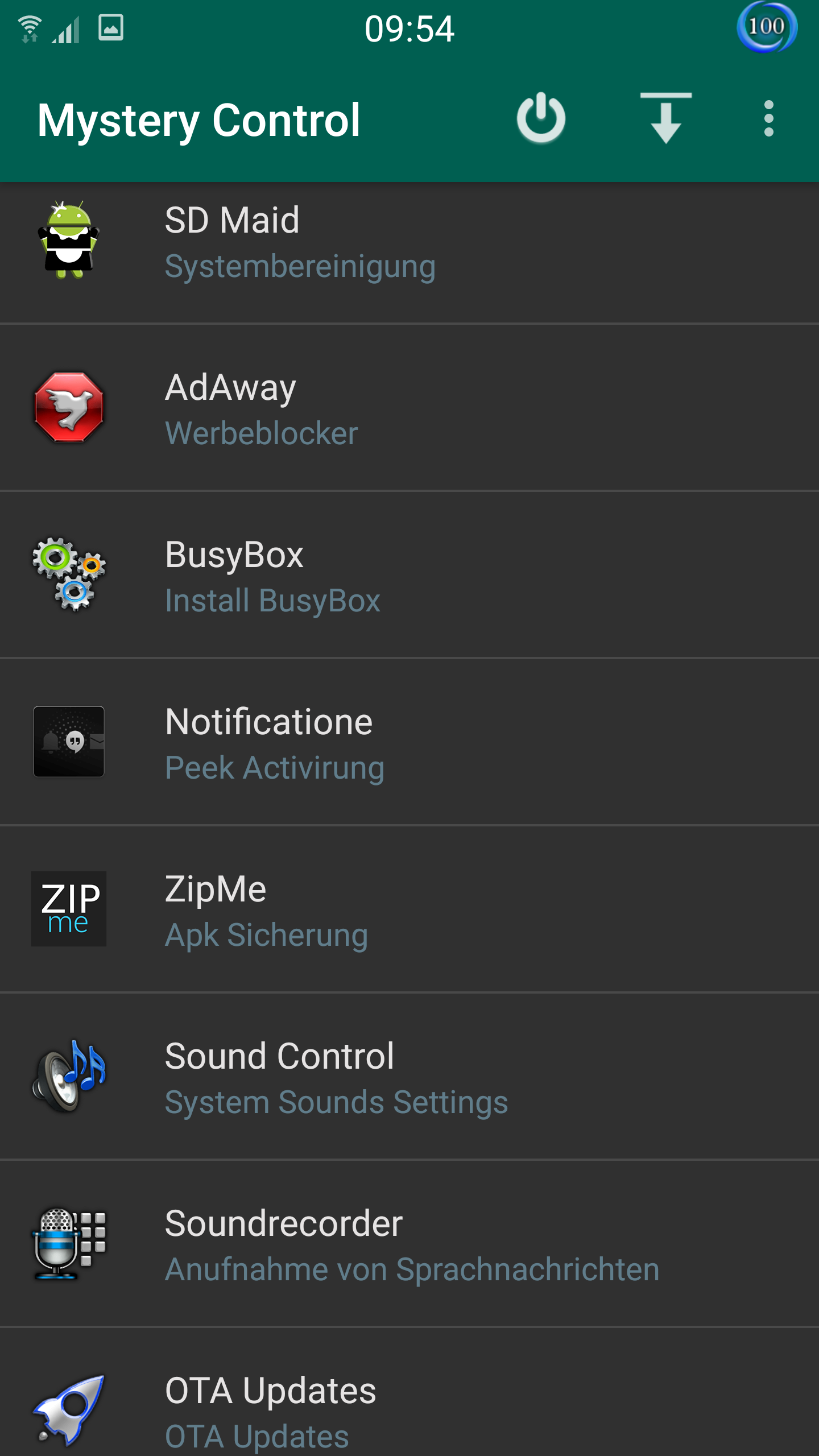The image size is (819, 1456).
Task: Open the AdAway Werbeblocker entry
Action: [409, 408]
